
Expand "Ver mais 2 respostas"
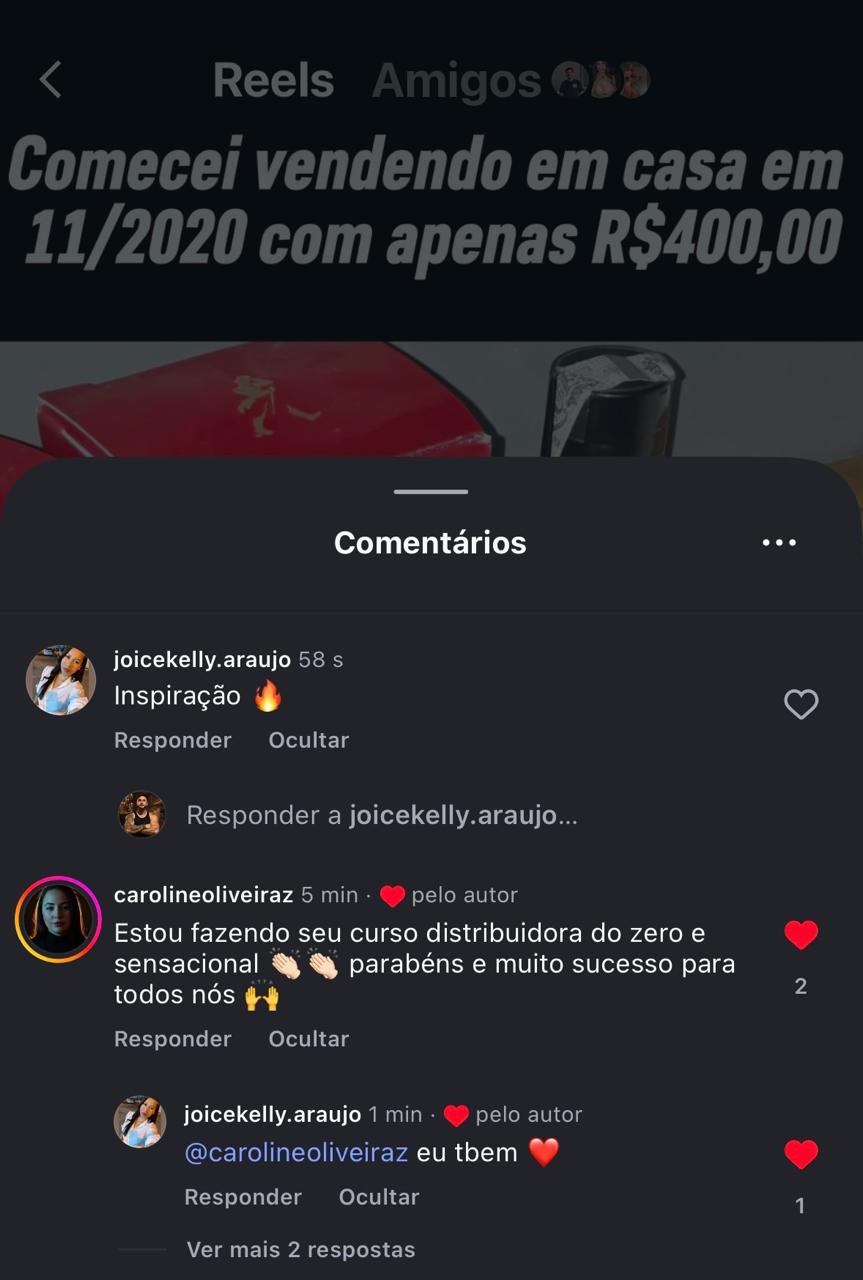300,1249
